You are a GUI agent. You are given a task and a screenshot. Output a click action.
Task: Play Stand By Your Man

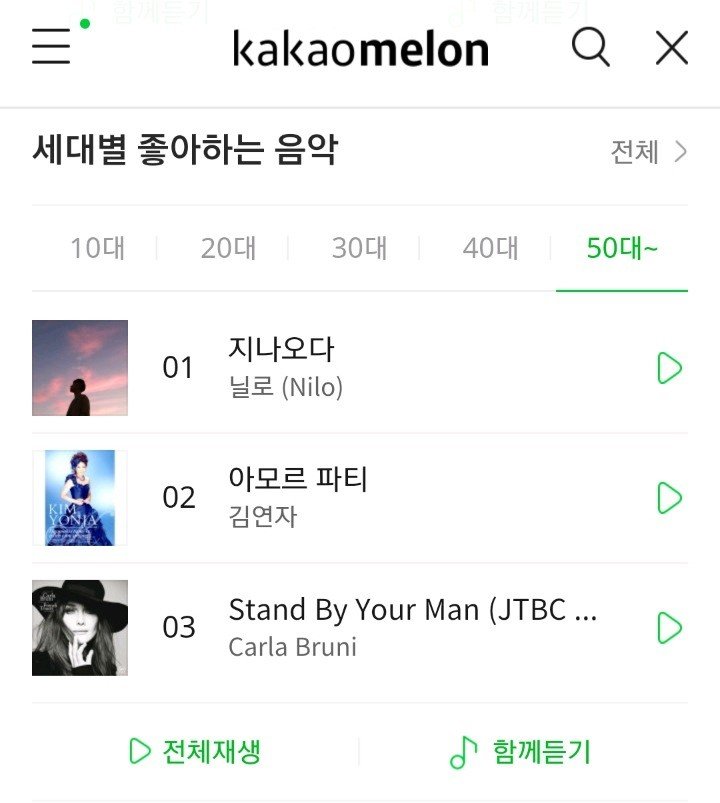[x=669, y=628]
